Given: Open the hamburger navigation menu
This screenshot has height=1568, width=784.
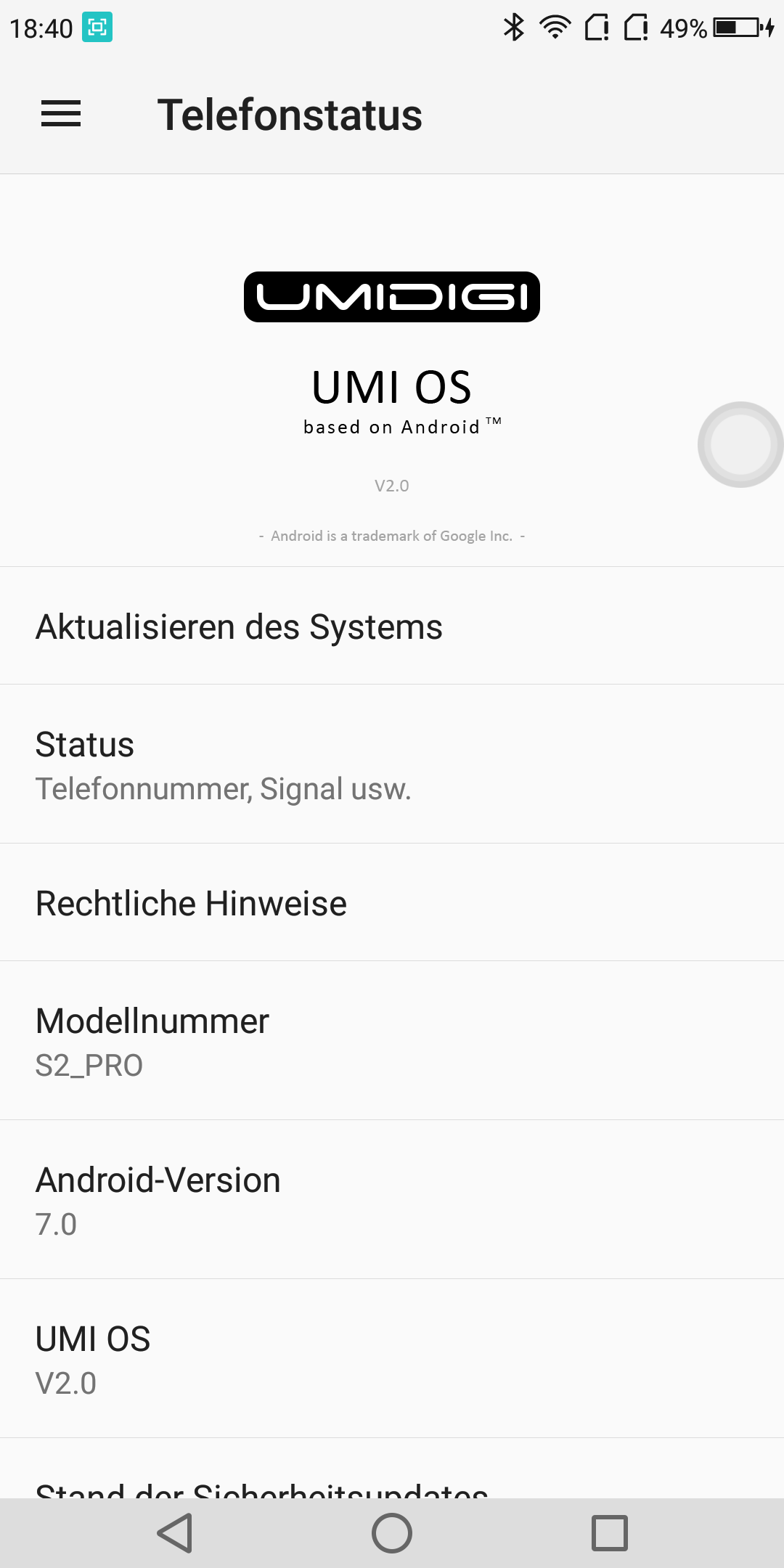Looking at the screenshot, I should click(x=61, y=114).
